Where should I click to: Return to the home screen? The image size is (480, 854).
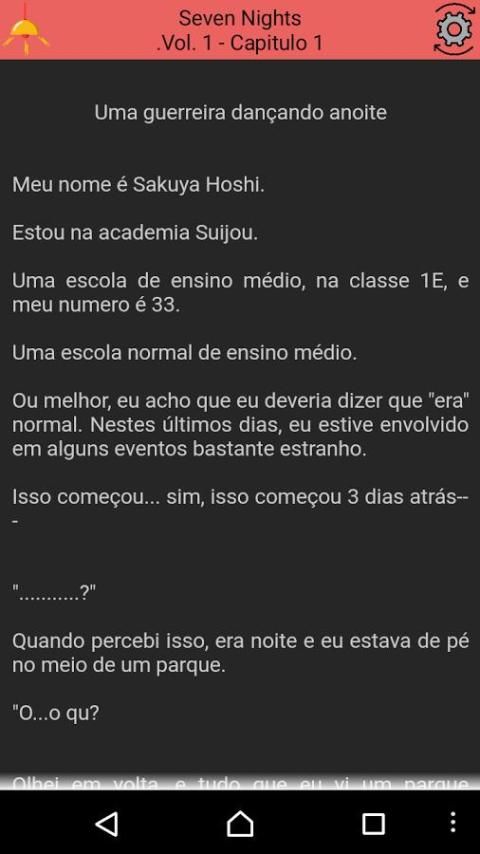point(240,824)
